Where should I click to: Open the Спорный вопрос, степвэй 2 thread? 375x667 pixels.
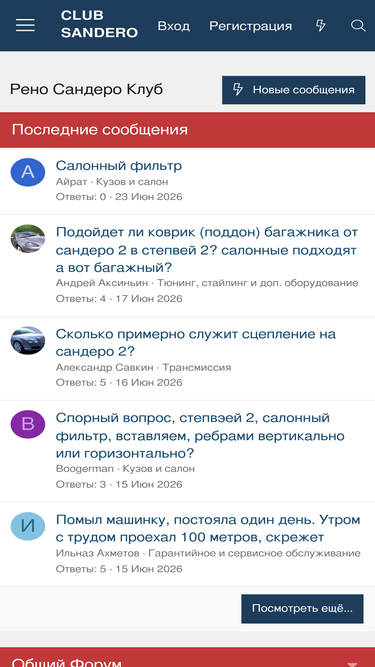pyautogui.click(x=200, y=436)
